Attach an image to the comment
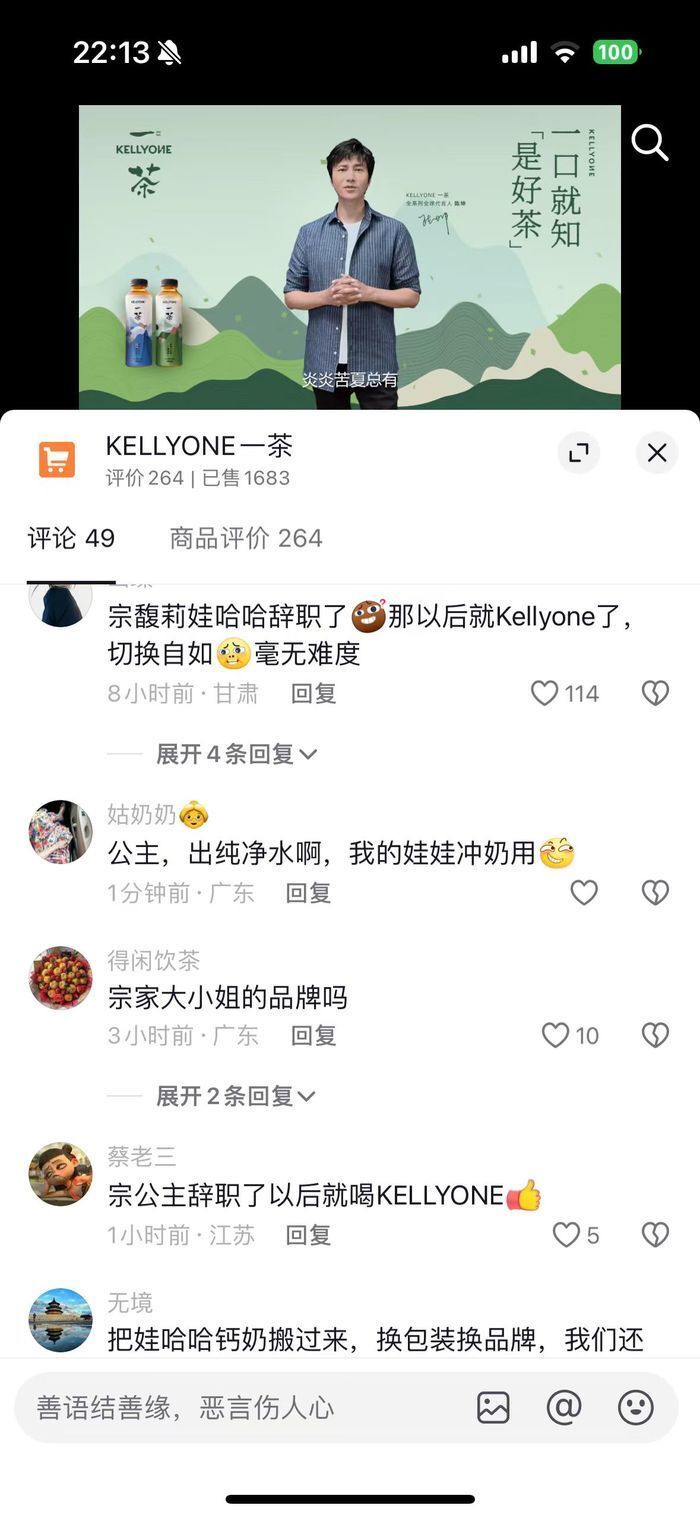 tap(493, 1408)
